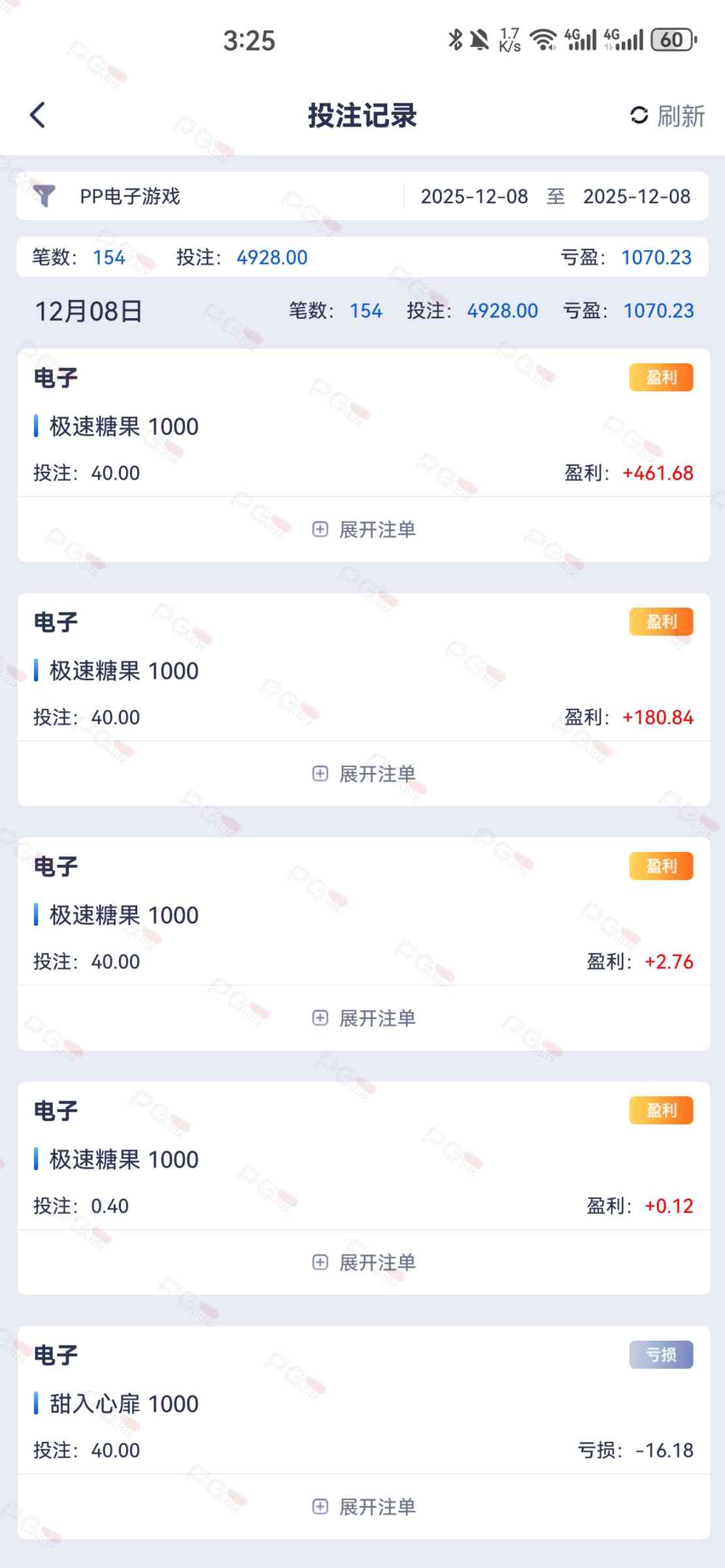Expand 展开注单 for the +461.68 record
Viewport: 725px width, 1568px height.
363,530
